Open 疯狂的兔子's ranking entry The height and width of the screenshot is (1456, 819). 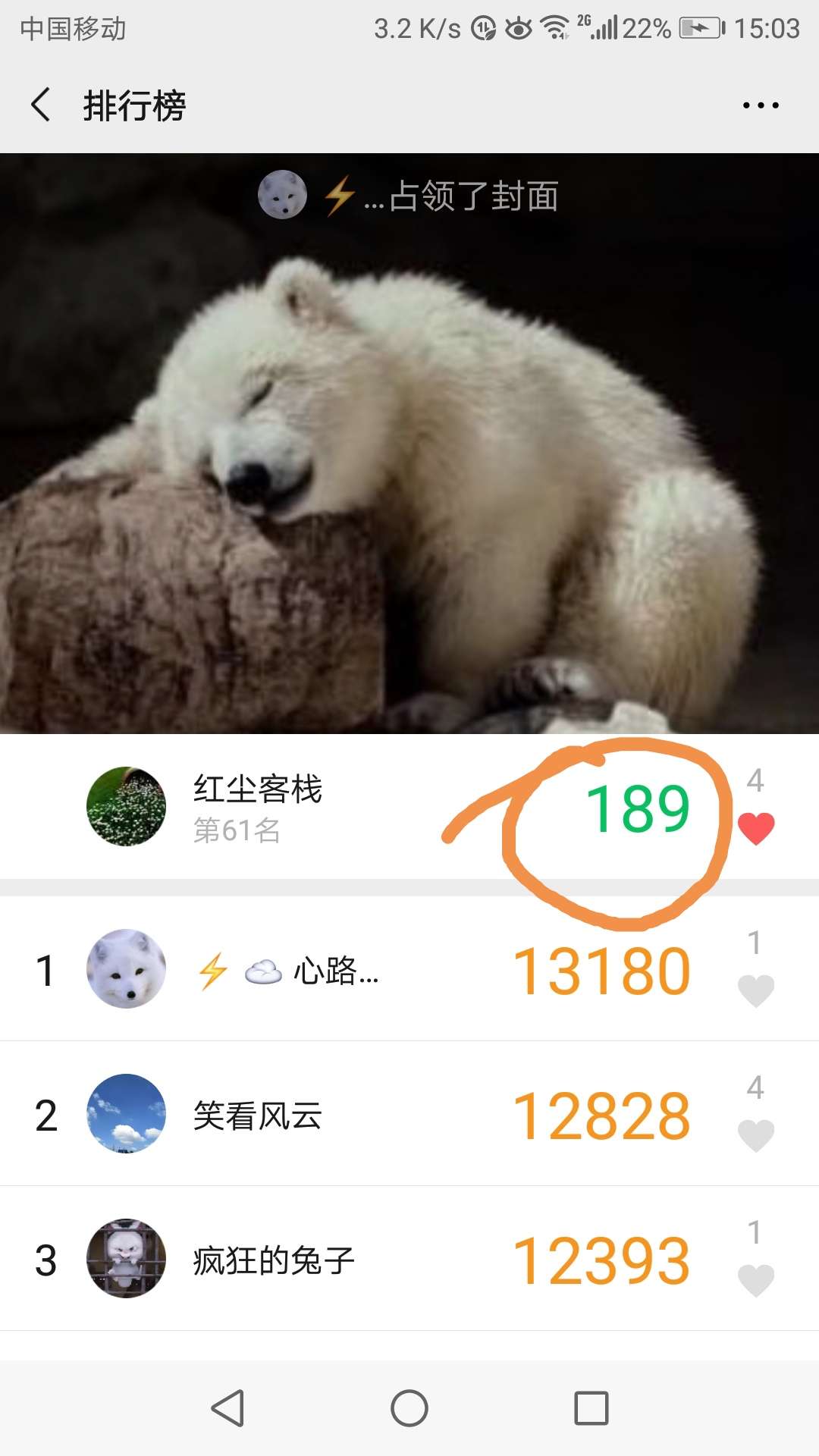(409, 1258)
